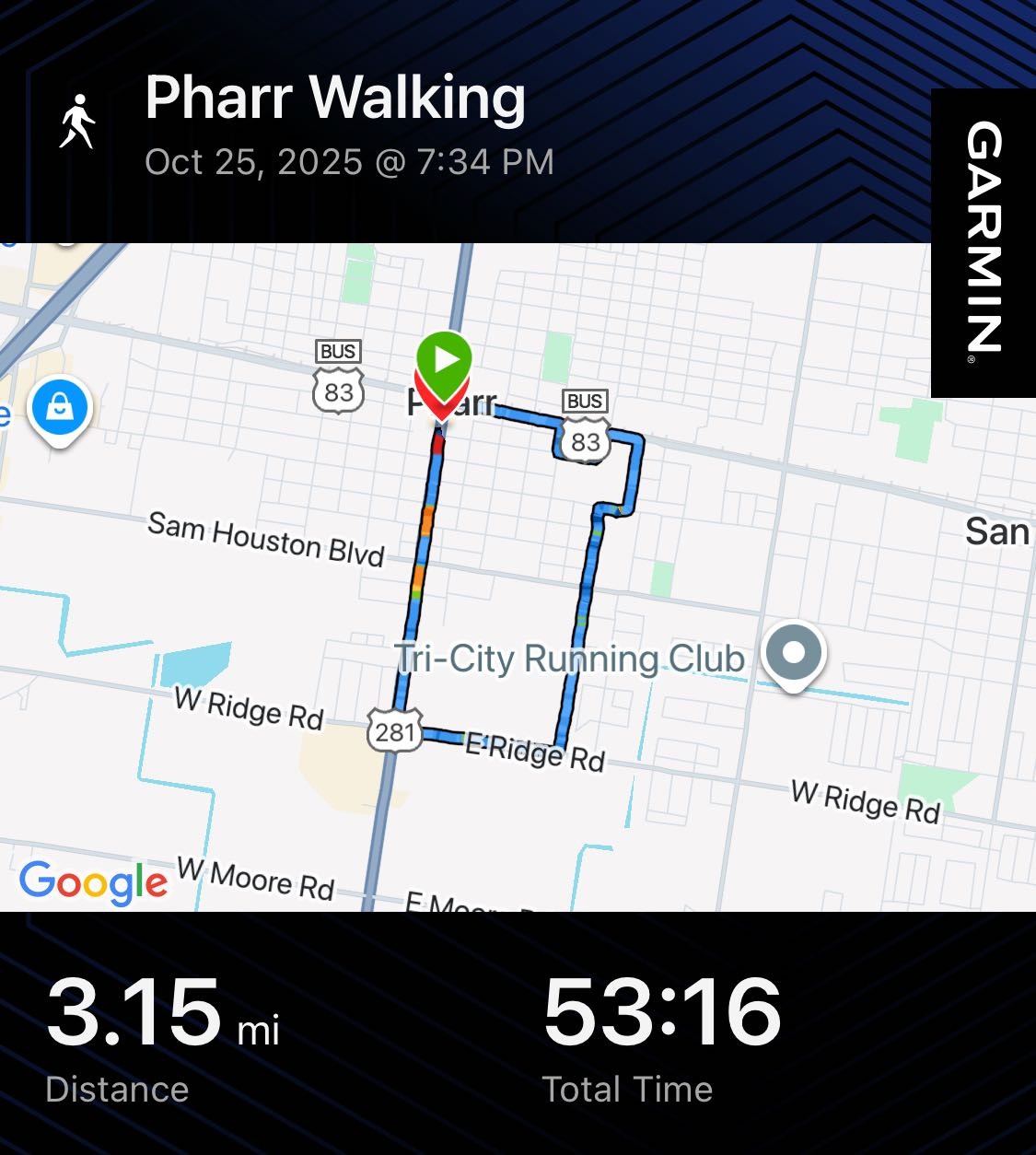Click the E Ridge Rd street label

click(x=532, y=751)
